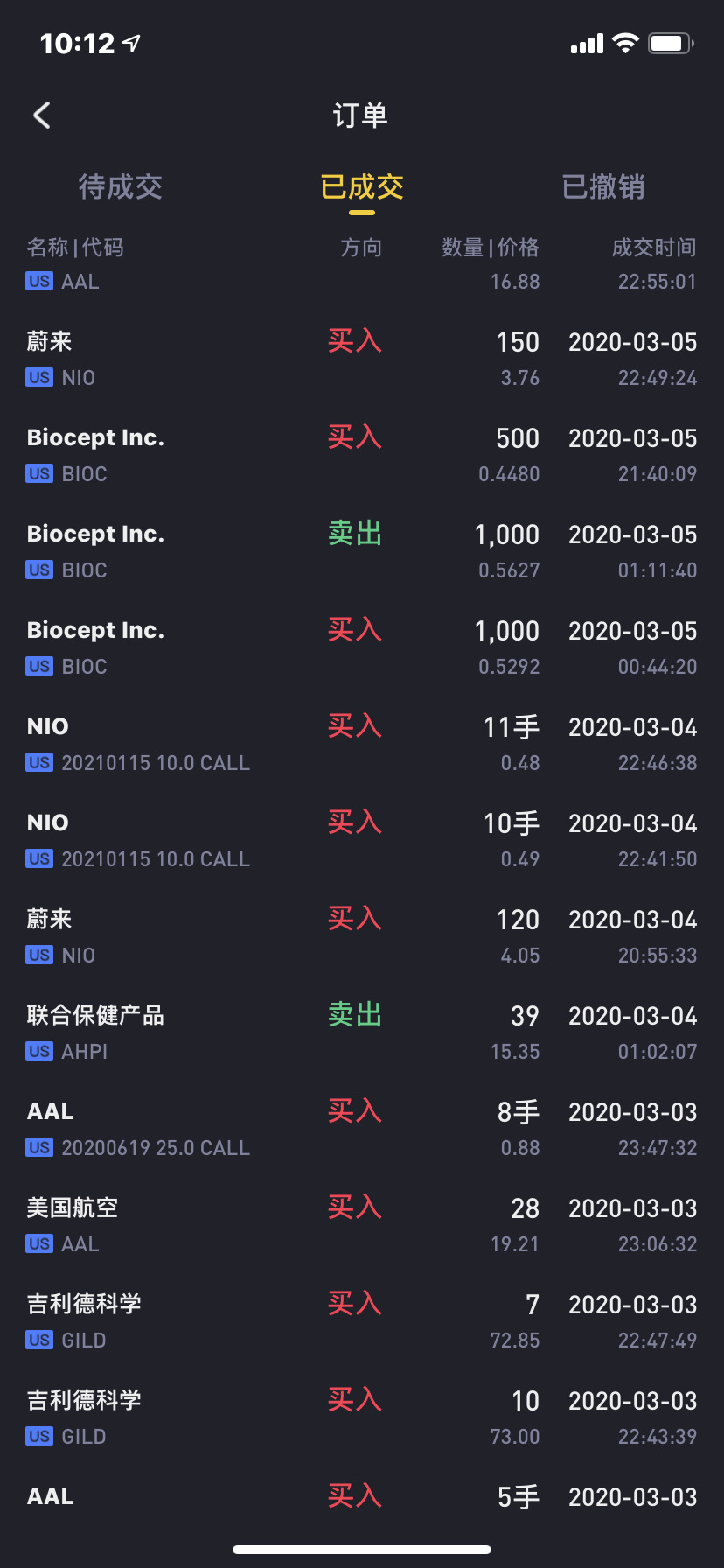Viewport: 724px width, 1568px height.
Task: Go back using the back arrow
Action: coord(42,115)
